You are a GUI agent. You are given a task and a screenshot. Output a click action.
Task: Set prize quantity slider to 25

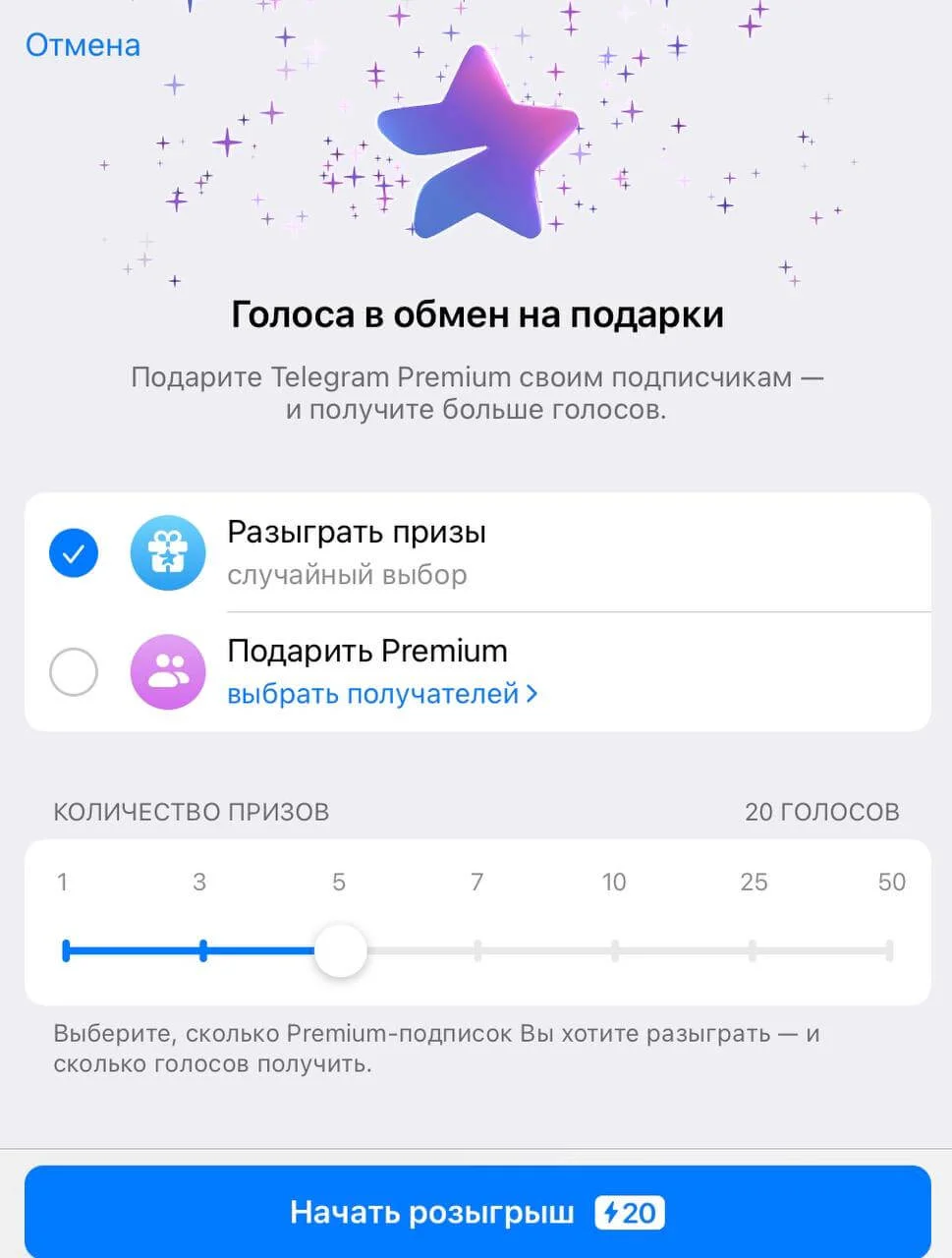(753, 950)
